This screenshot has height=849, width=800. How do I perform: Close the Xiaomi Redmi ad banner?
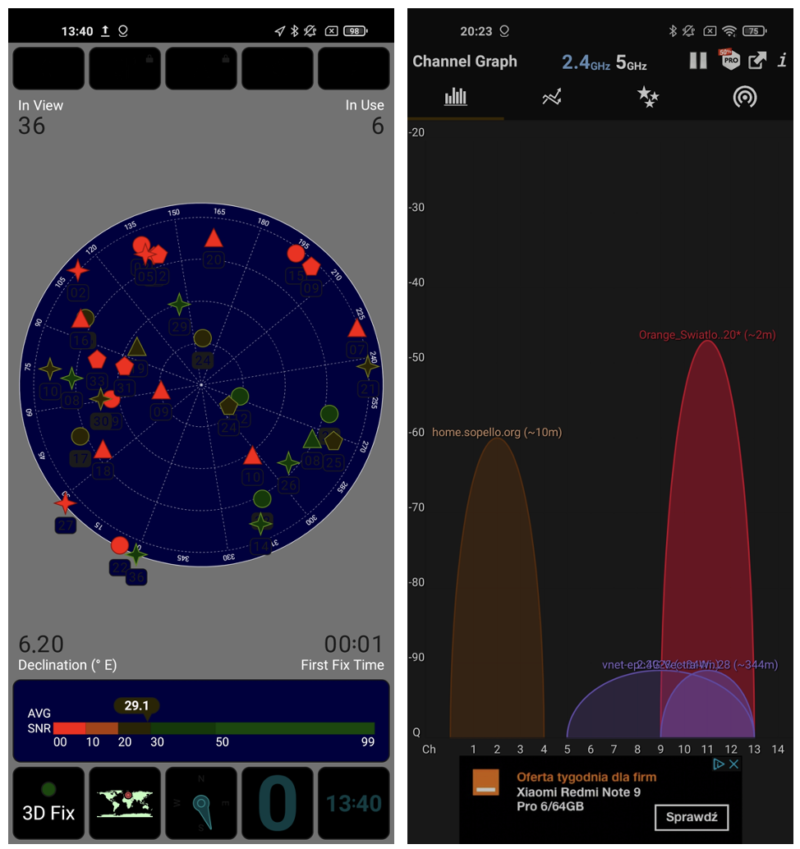tap(733, 764)
